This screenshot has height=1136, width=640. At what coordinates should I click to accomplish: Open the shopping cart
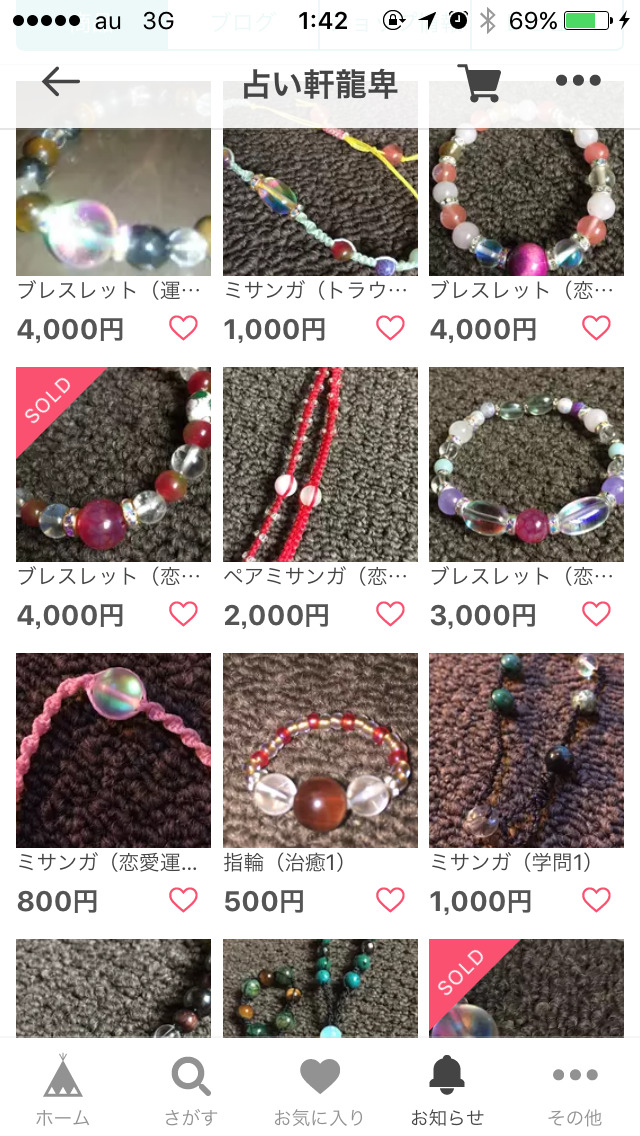pyautogui.click(x=478, y=82)
